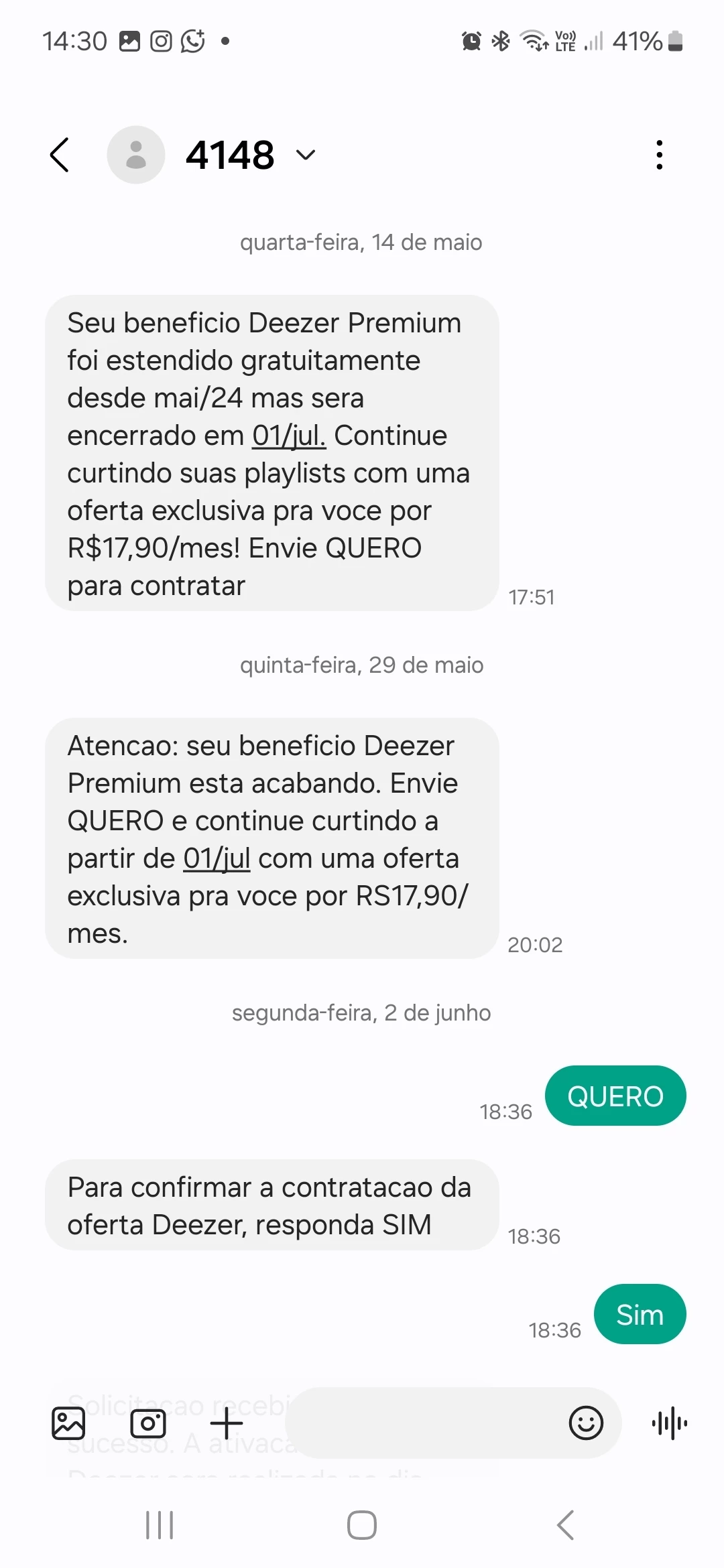
Task: Open the three-dot overflow menu
Action: click(x=660, y=155)
